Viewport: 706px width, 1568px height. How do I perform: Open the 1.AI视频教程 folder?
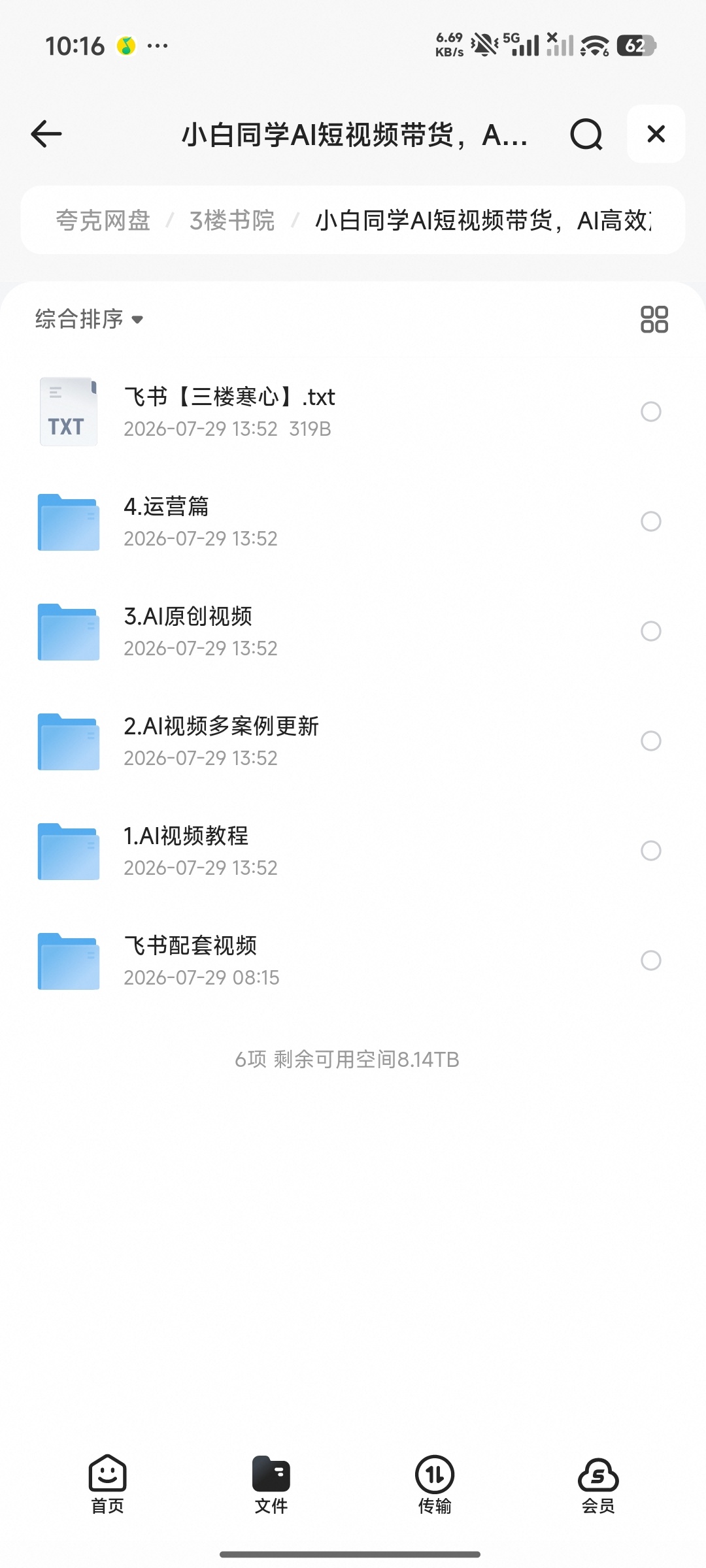point(353,851)
